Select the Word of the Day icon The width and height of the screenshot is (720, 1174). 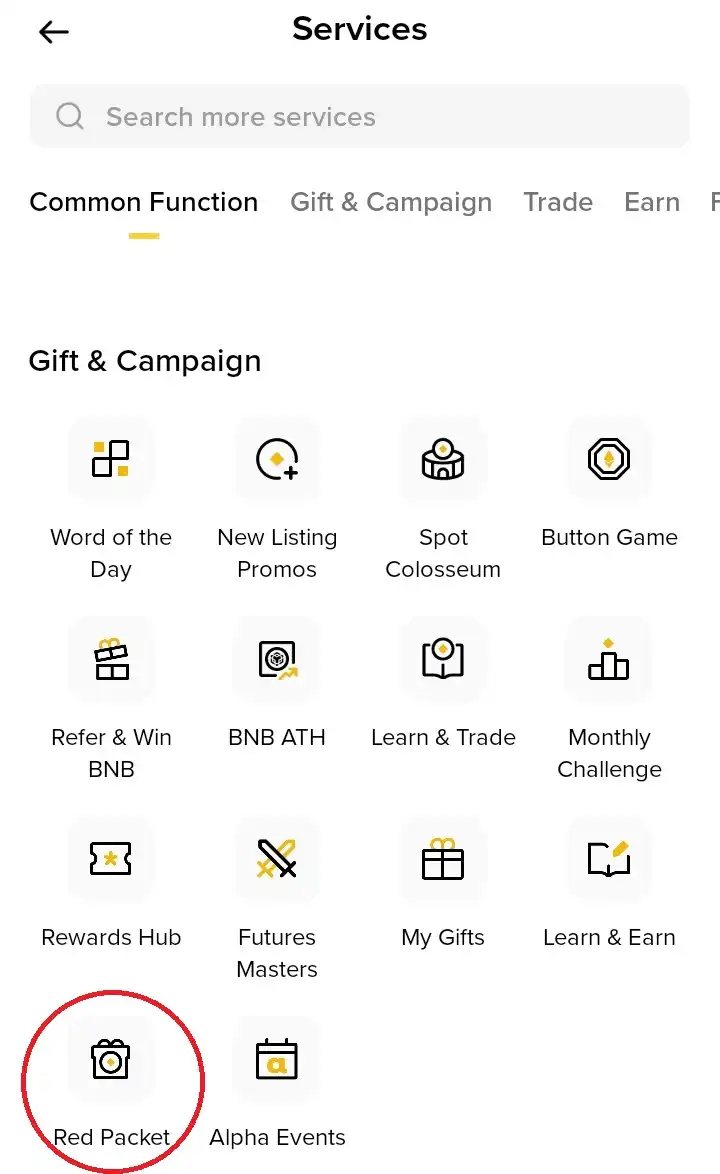point(111,459)
